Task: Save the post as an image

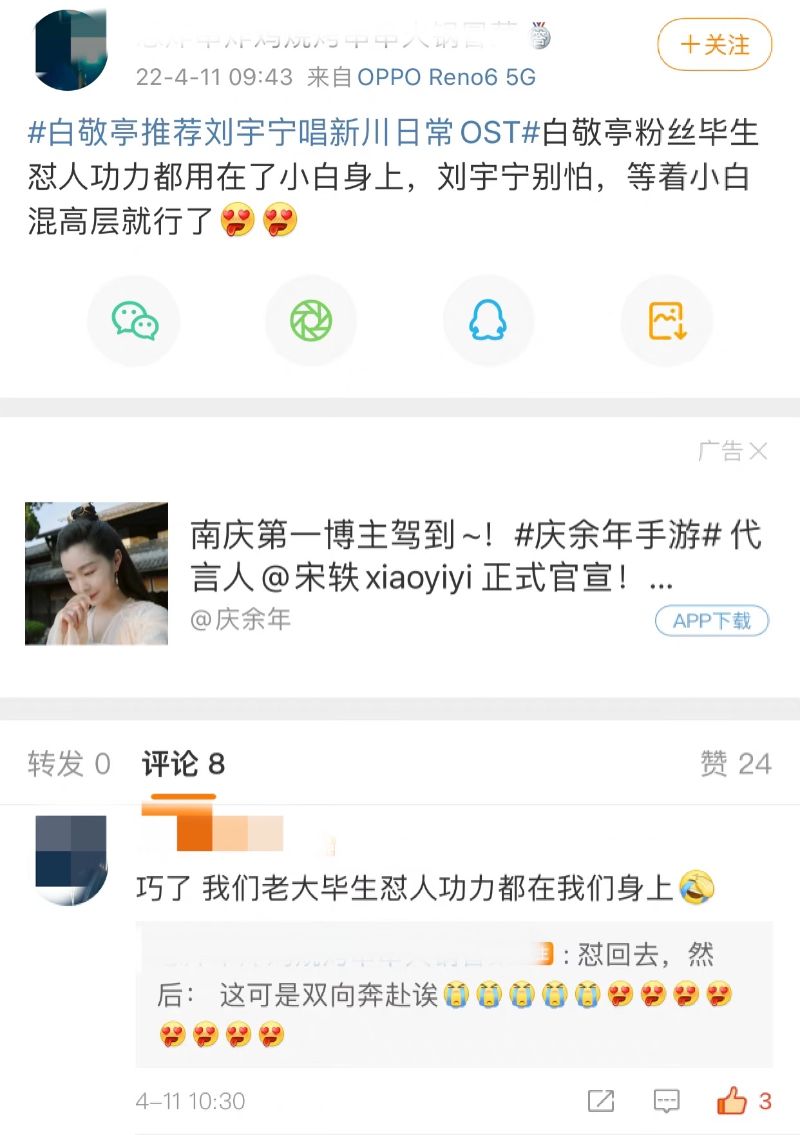Action: click(667, 321)
